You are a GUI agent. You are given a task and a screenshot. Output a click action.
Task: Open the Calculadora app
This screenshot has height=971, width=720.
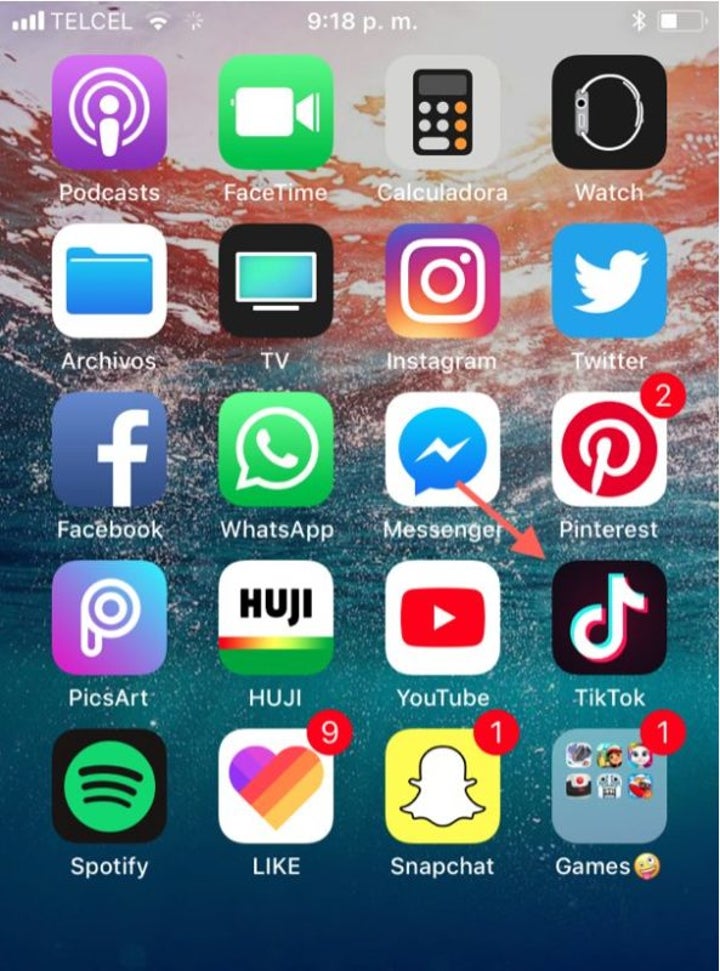[442, 112]
